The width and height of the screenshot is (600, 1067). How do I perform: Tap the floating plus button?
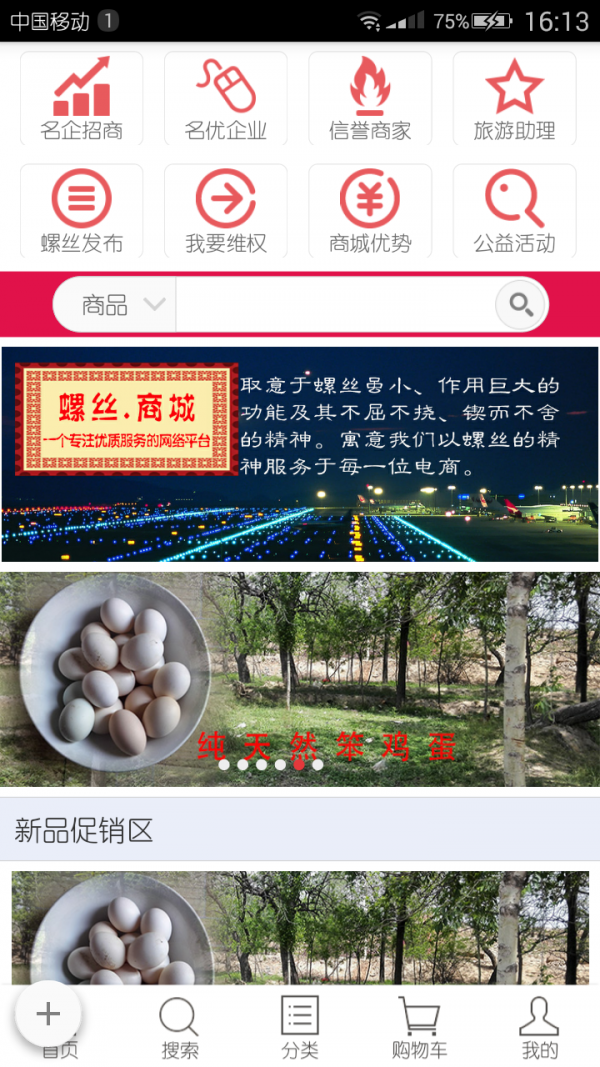(48, 1014)
